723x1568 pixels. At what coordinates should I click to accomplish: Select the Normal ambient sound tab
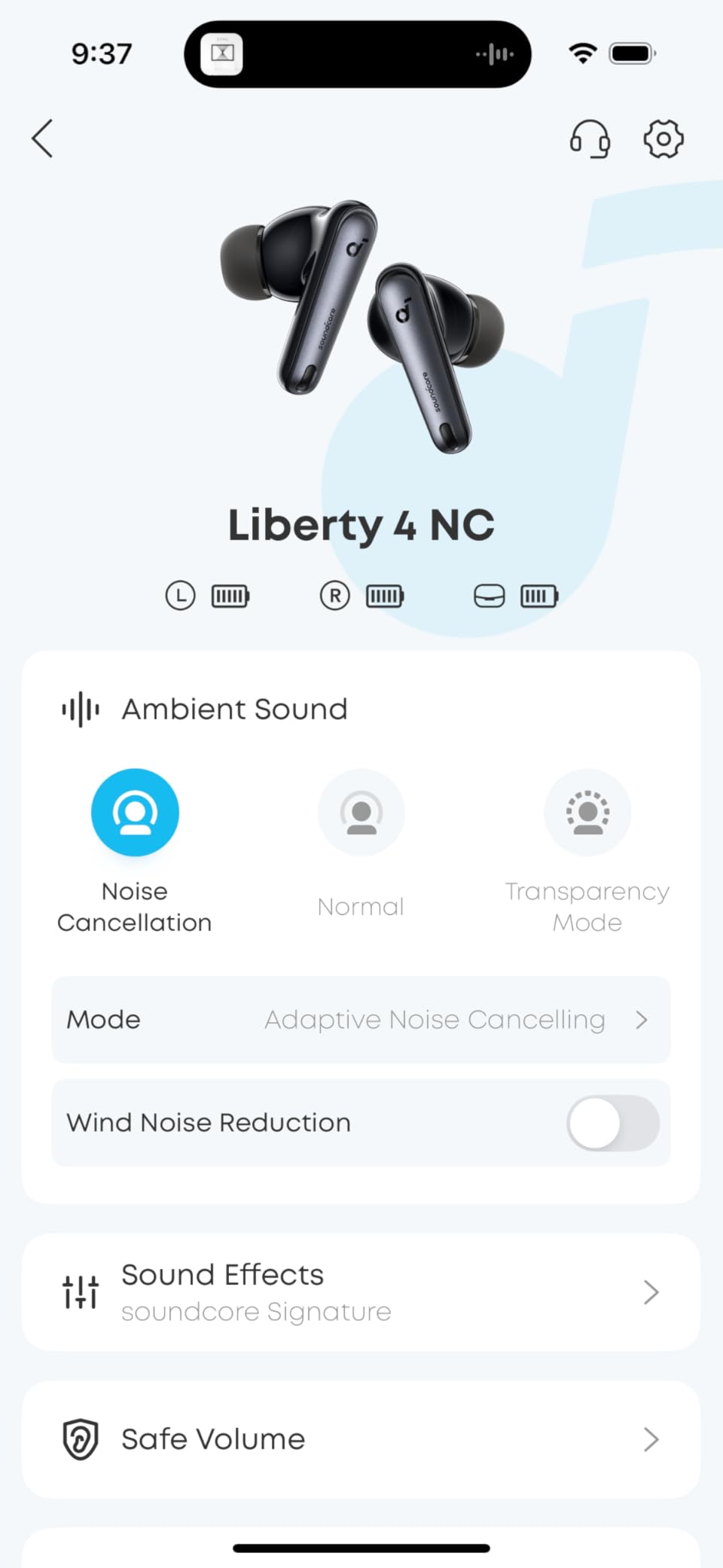361,812
